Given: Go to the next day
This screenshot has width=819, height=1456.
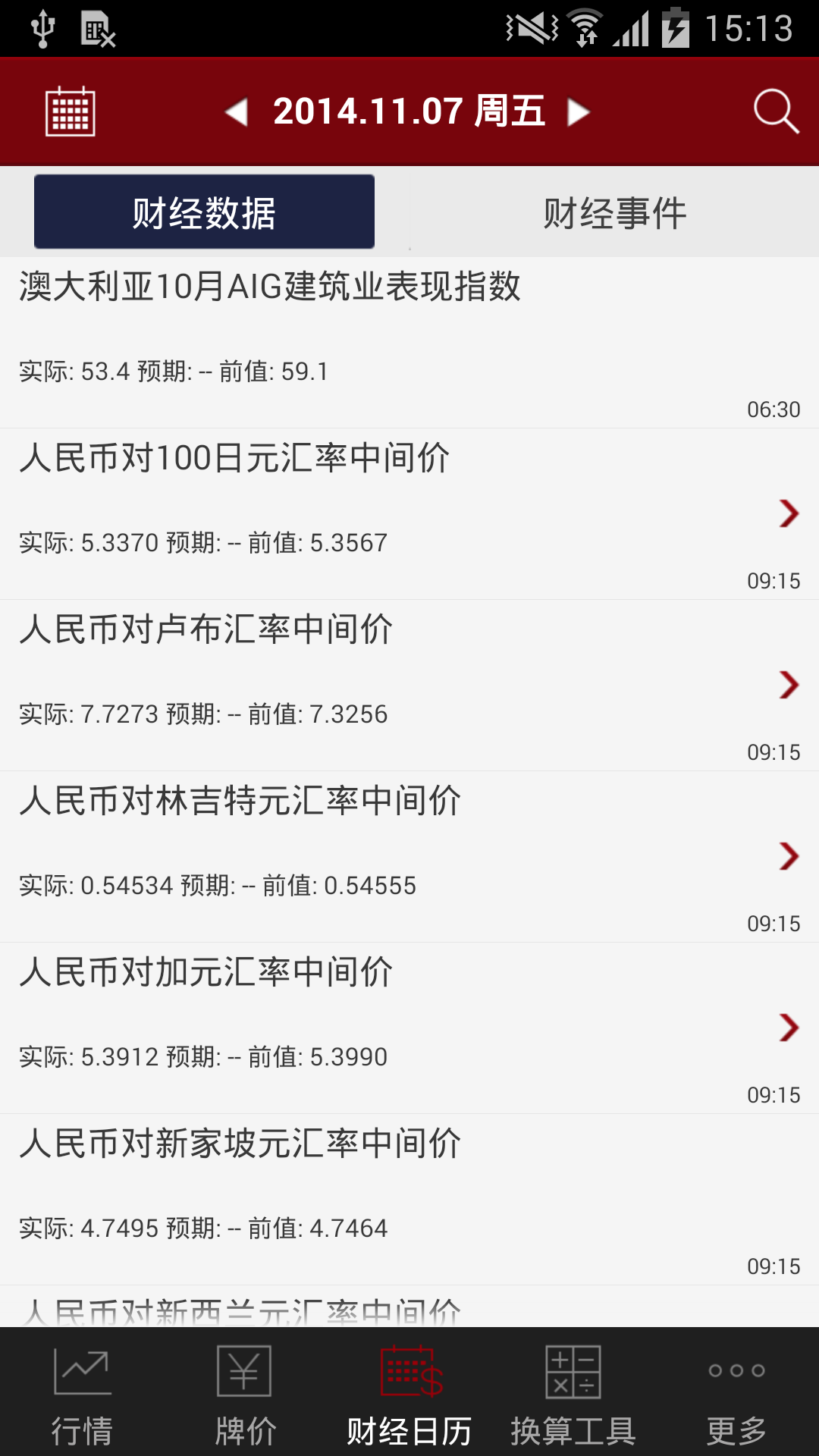Looking at the screenshot, I should [579, 112].
